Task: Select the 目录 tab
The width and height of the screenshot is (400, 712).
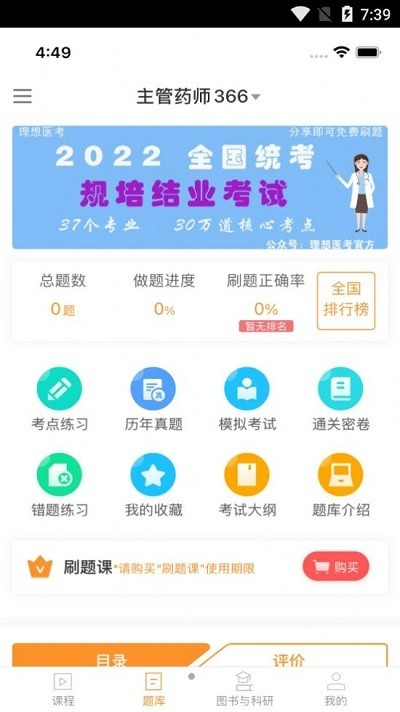Action: coord(111,655)
